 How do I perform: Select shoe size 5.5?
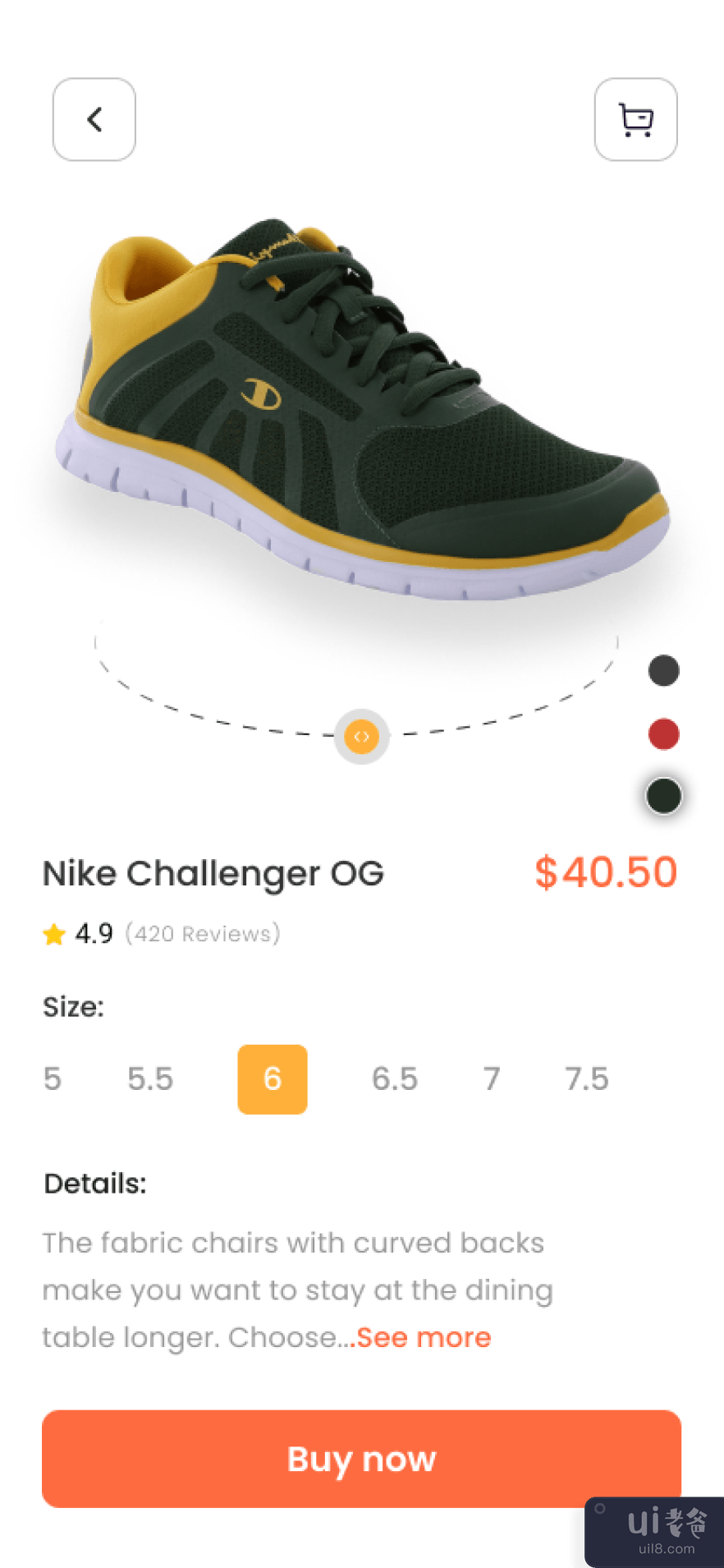(150, 1078)
